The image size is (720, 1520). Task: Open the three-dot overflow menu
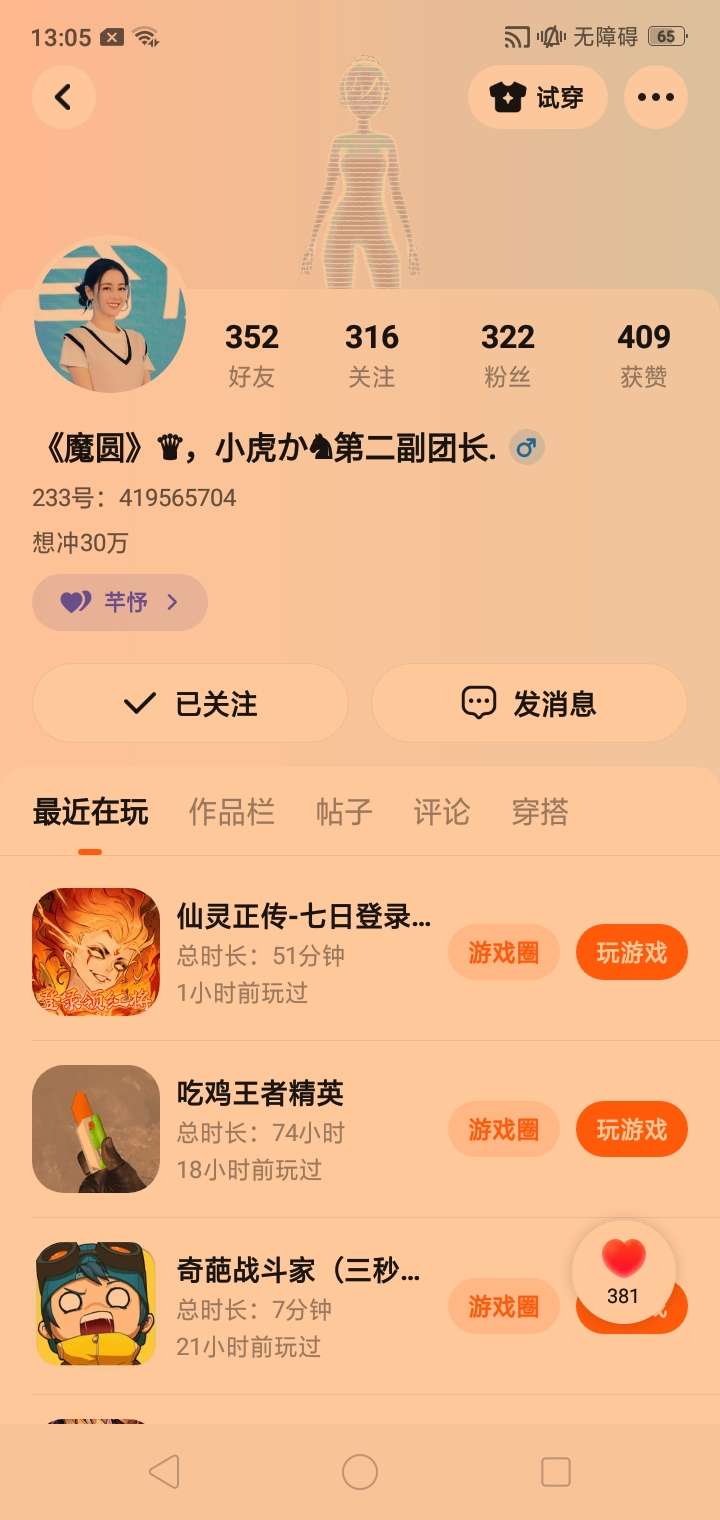point(655,97)
